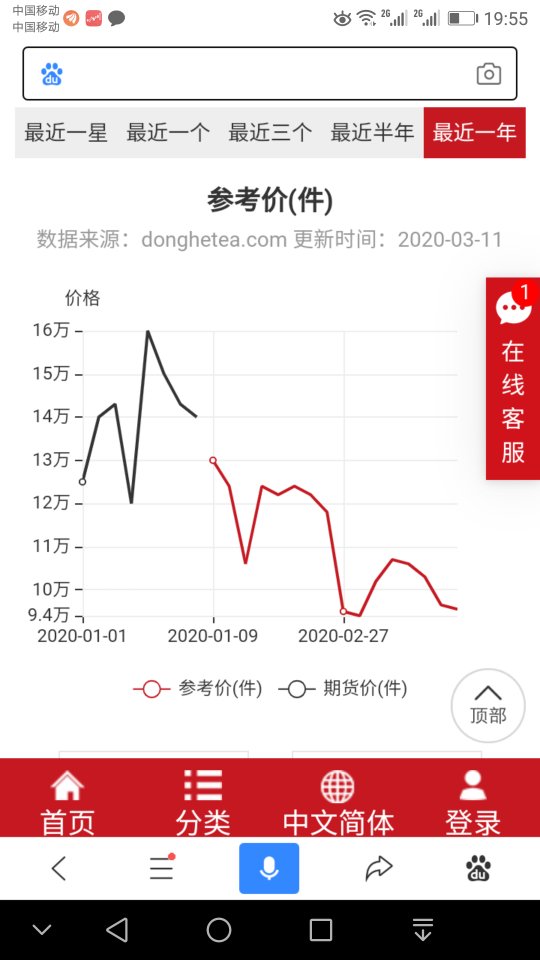Change language via 中文简体
Screen dimensions: 540x960
click(338, 802)
